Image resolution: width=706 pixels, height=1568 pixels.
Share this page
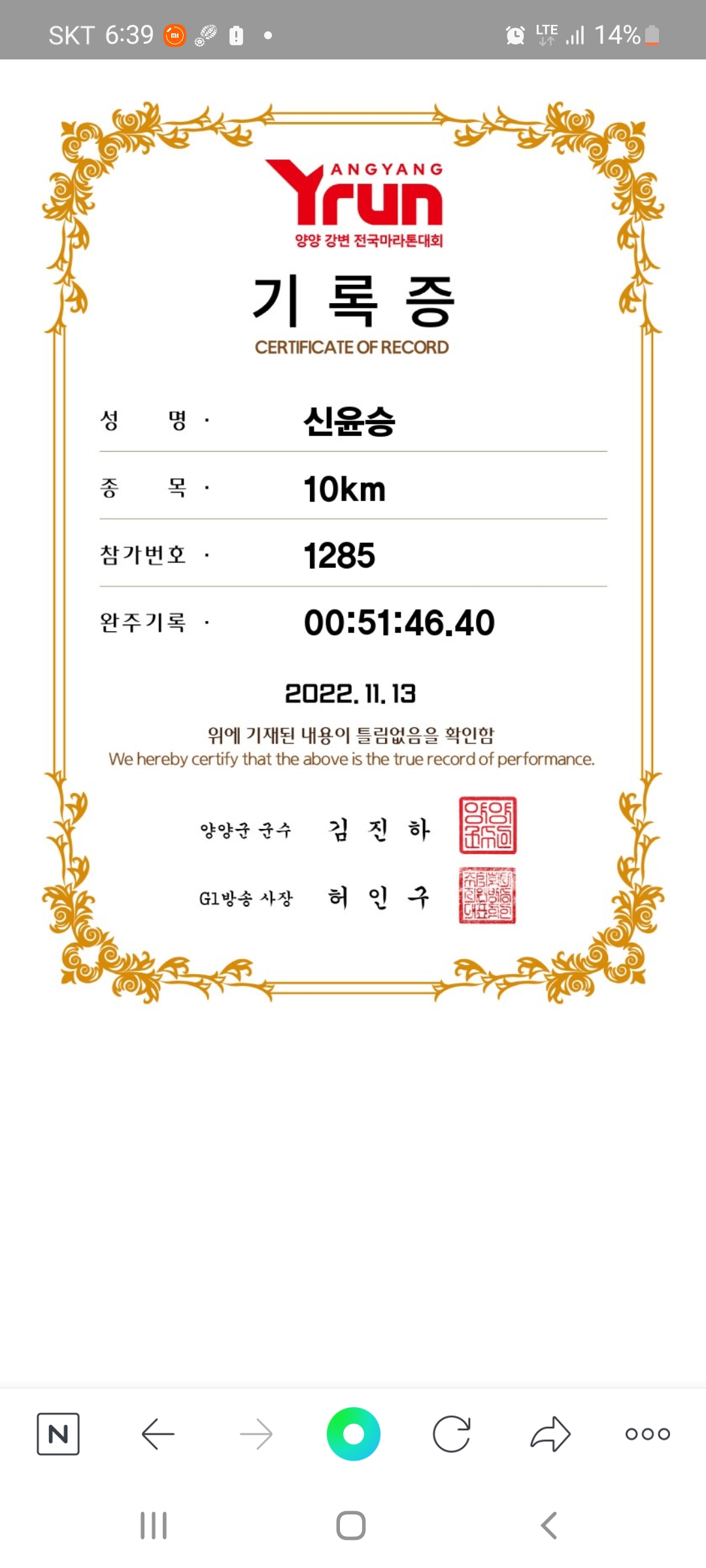tap(550, 1433)
